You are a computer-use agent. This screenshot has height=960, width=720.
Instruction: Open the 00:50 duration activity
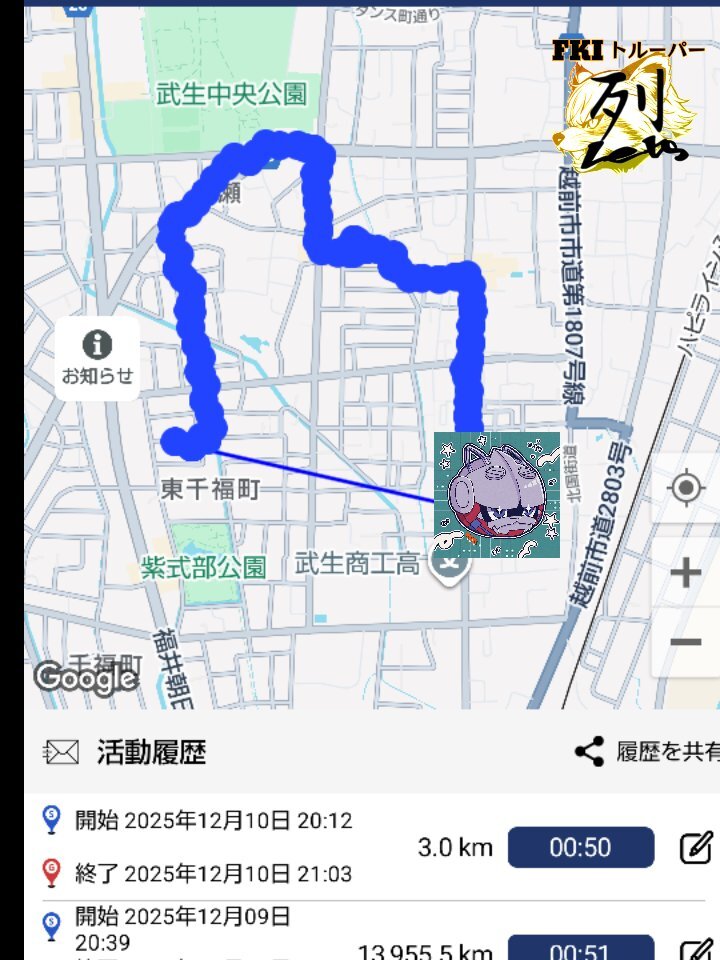click(x=580, y=847)
